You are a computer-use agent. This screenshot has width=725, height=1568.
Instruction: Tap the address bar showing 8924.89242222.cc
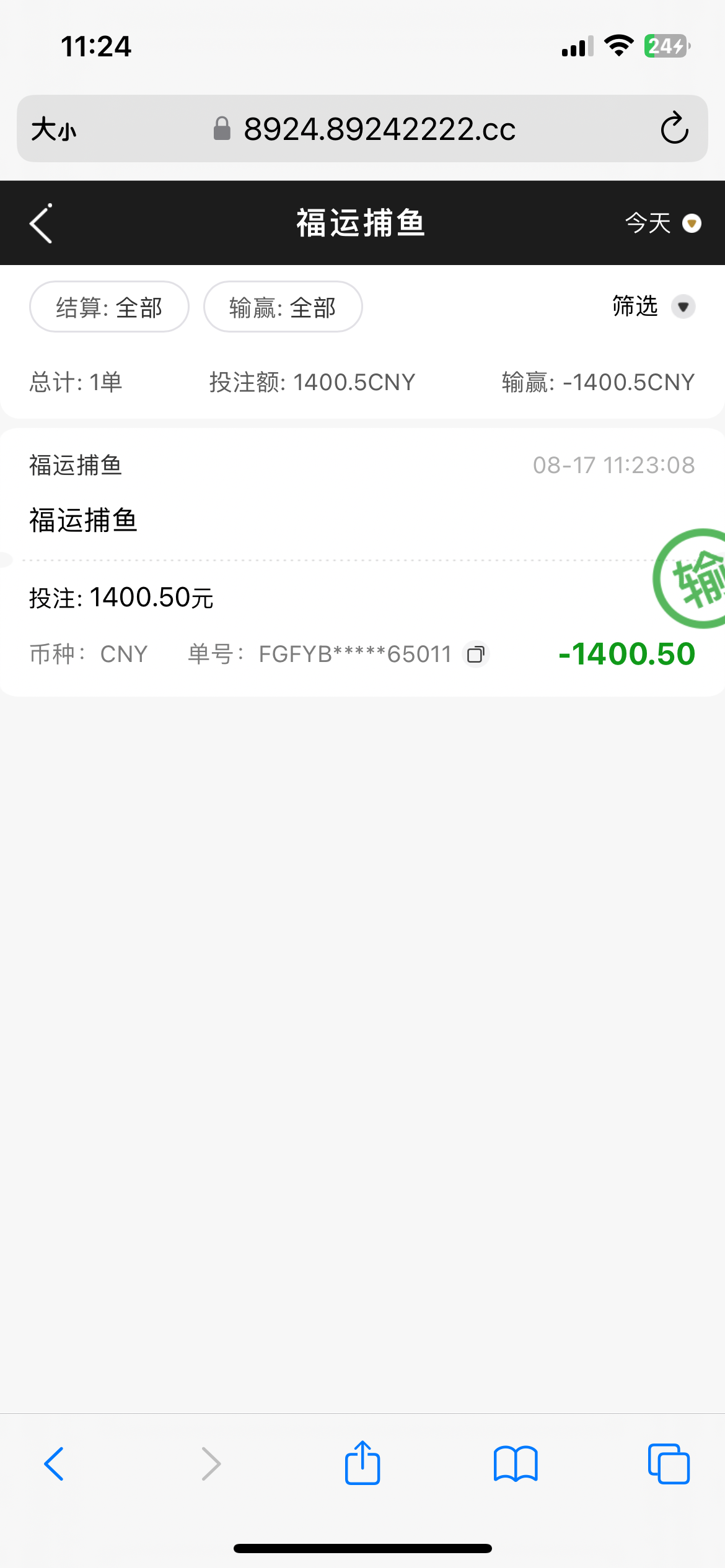pos(379,128)
